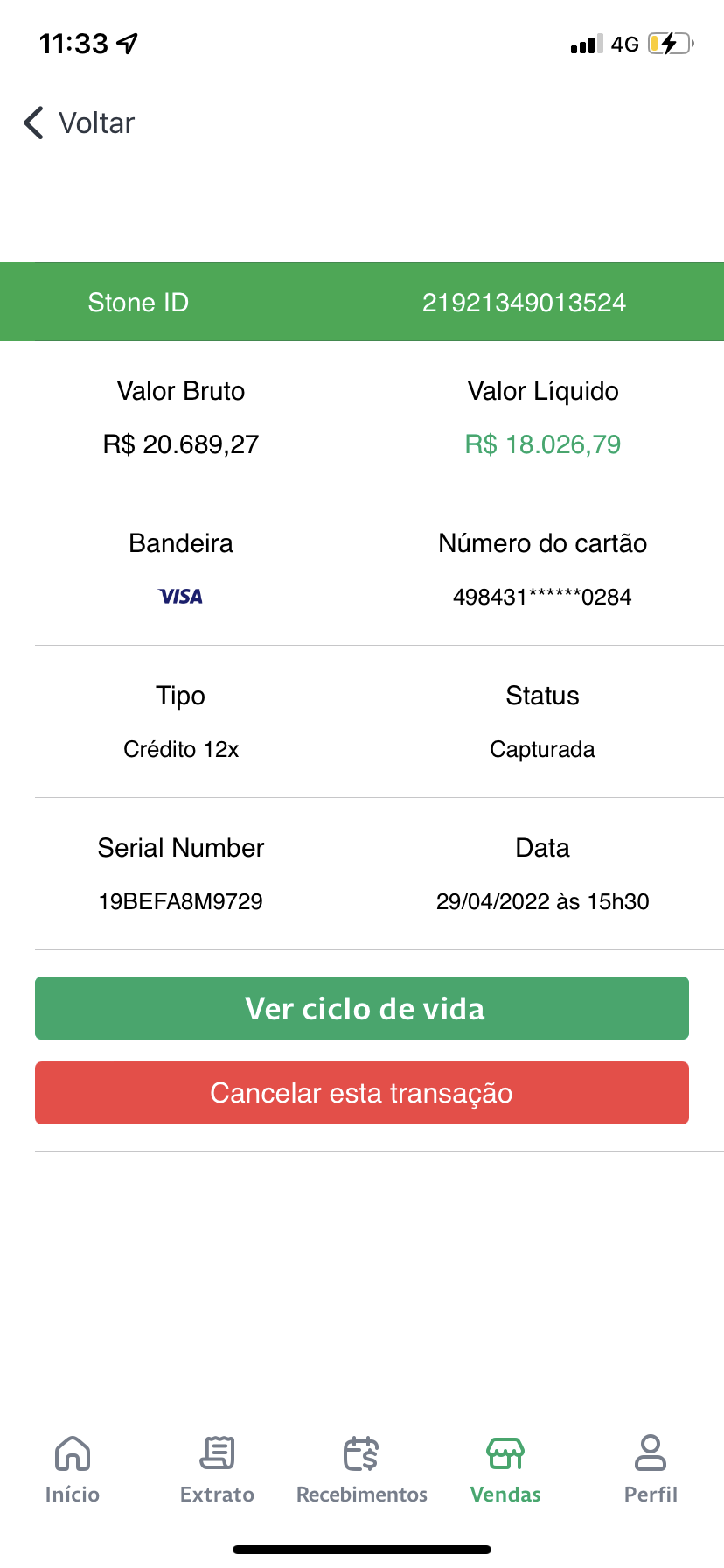The height and width of the screenshot is (1568, 724).
Task: Select the Vendas tab
Action: pos(505,1469)
